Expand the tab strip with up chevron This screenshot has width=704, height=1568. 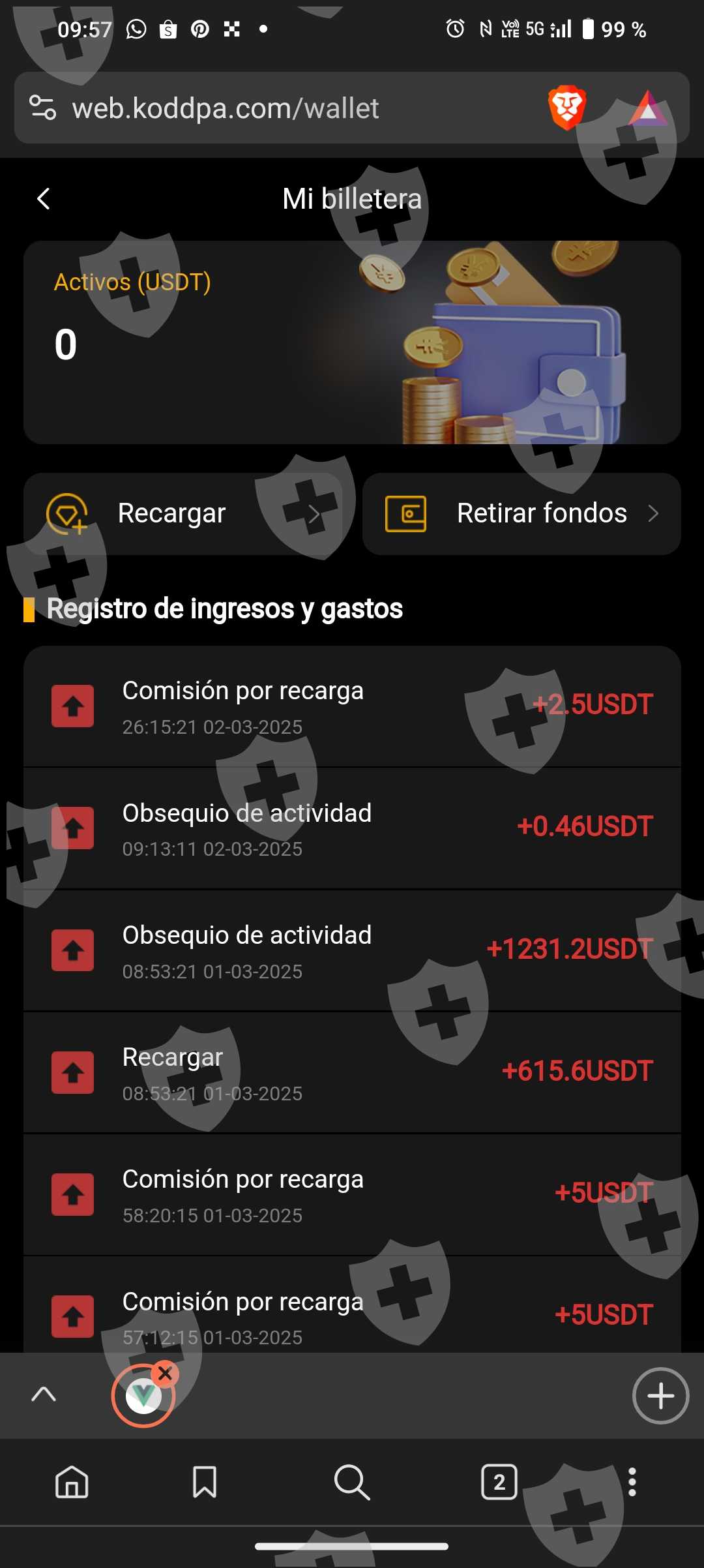point(44,1395)
